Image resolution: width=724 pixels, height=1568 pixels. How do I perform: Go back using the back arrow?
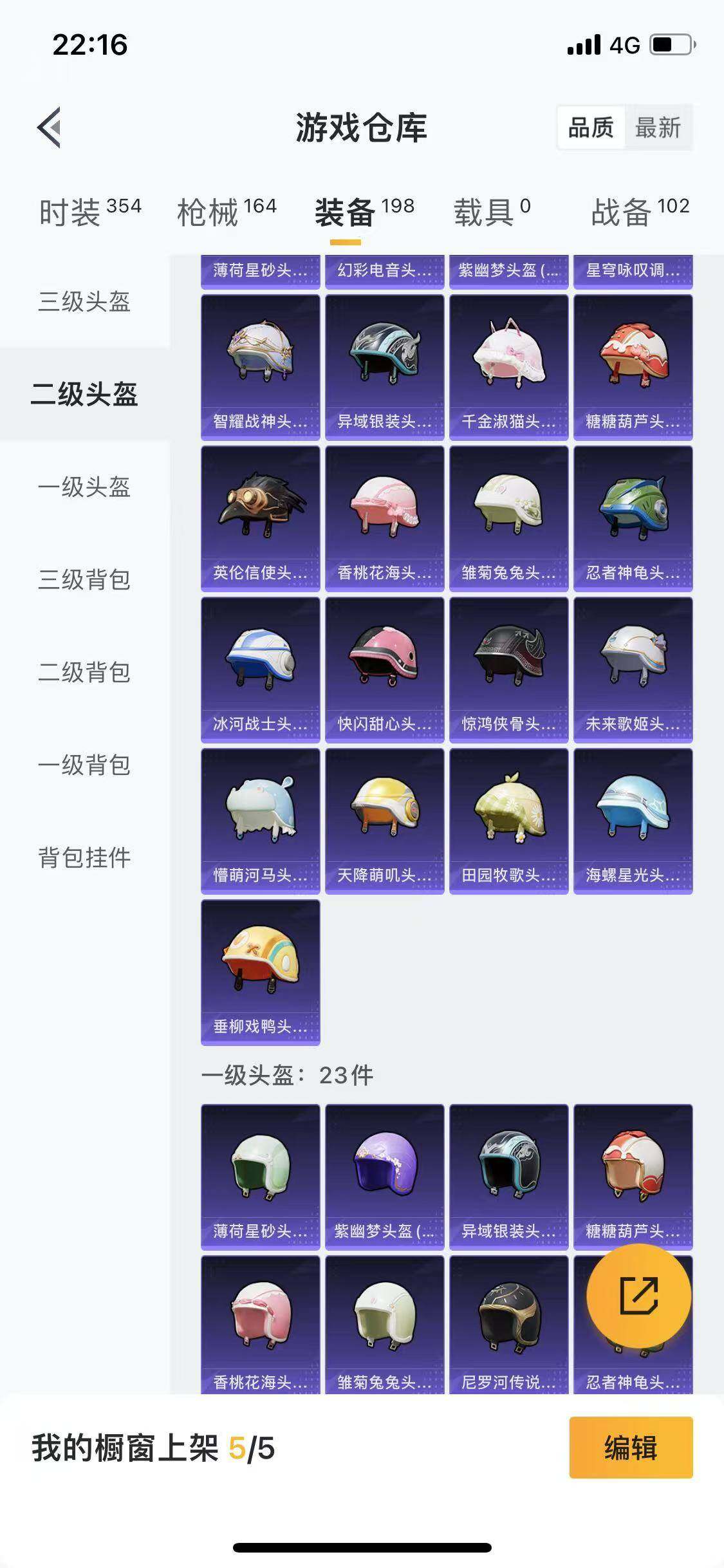[48, 126]
